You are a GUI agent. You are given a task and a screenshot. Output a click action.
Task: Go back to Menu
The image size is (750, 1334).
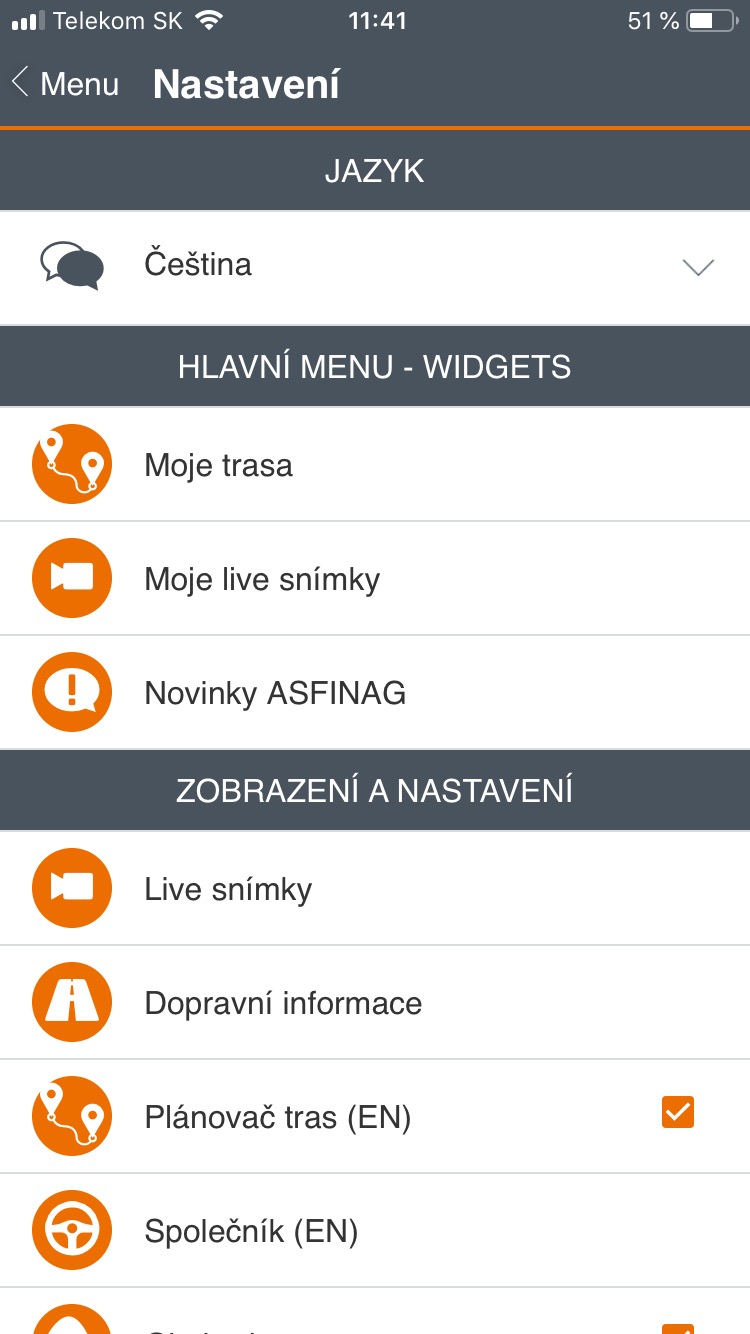(x=65, y=84)
